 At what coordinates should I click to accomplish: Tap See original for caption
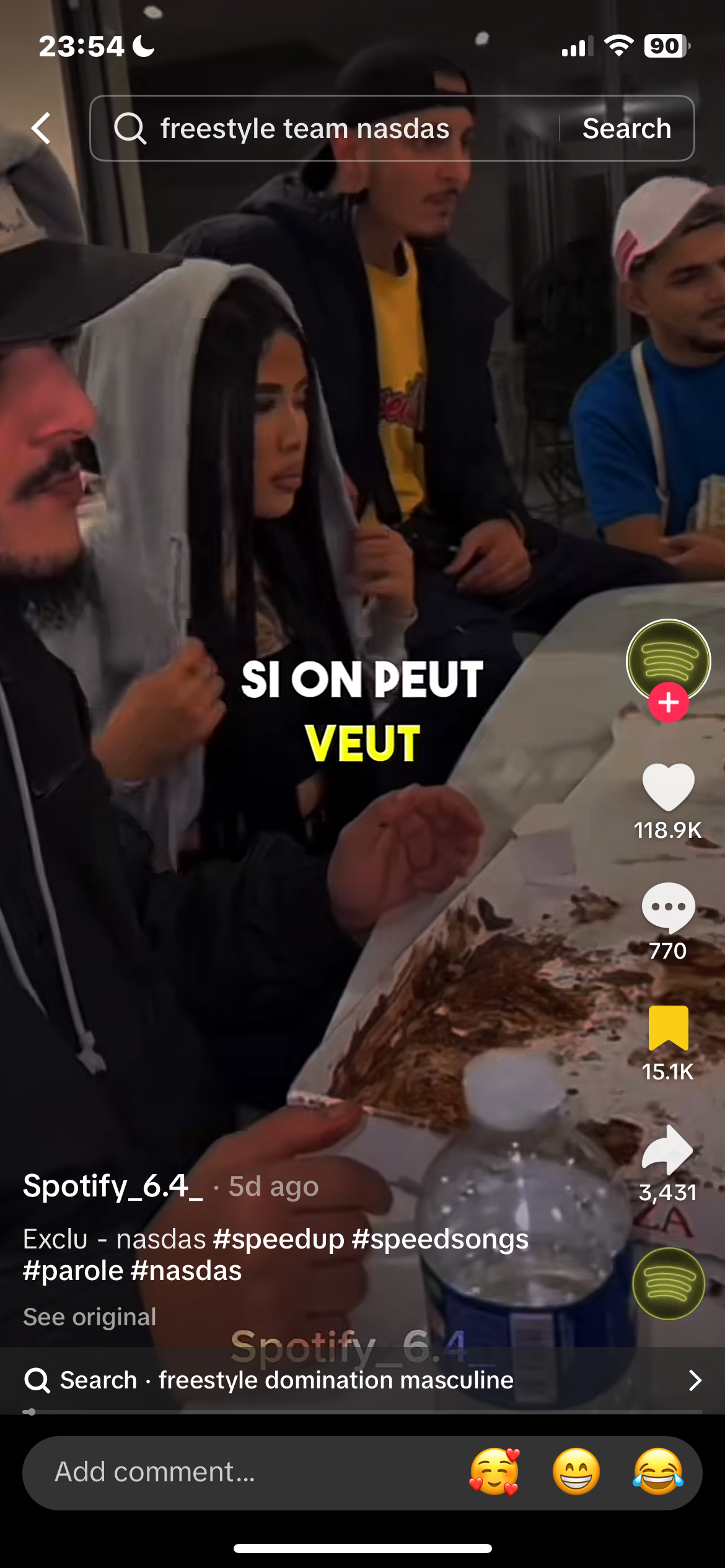tap(90, 1316)
